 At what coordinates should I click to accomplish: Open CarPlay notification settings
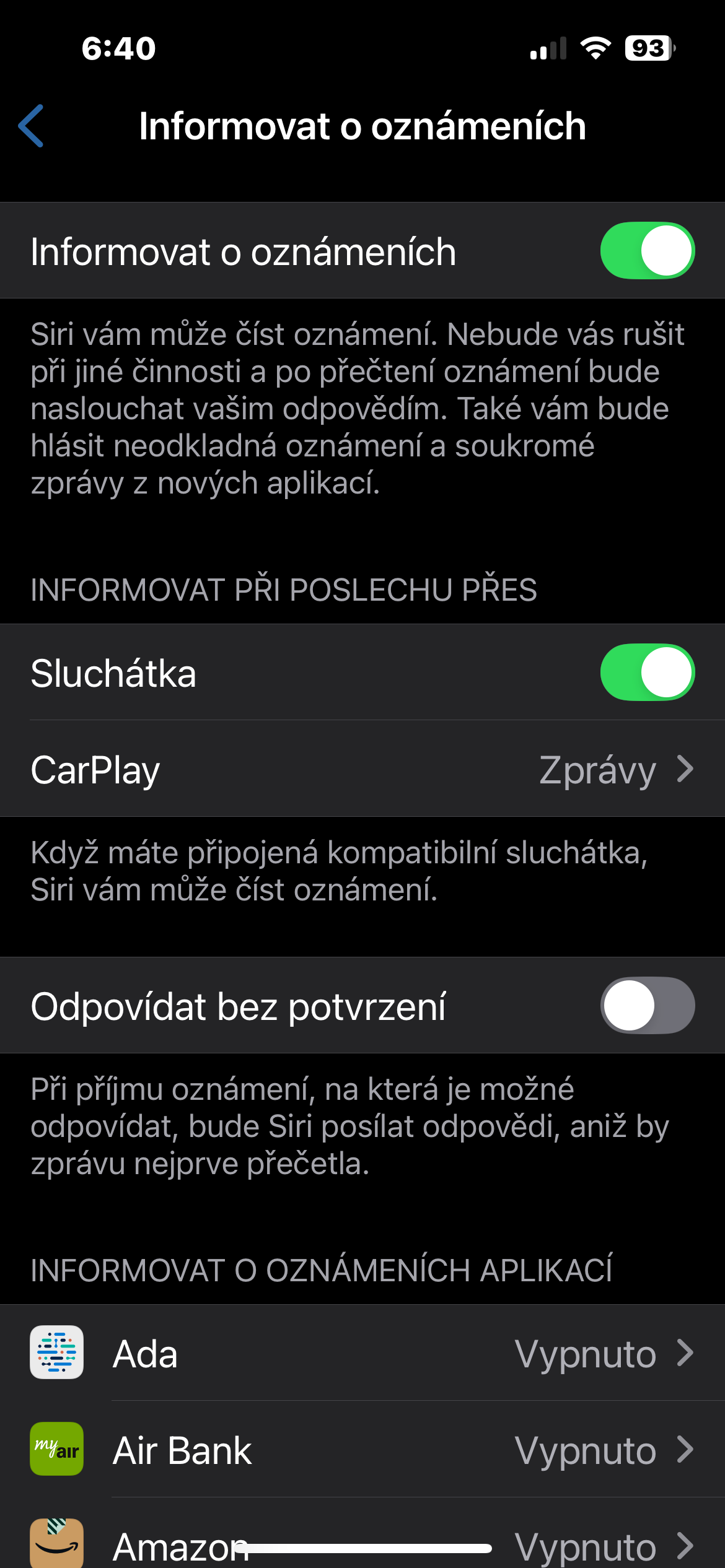coord(362,769)
